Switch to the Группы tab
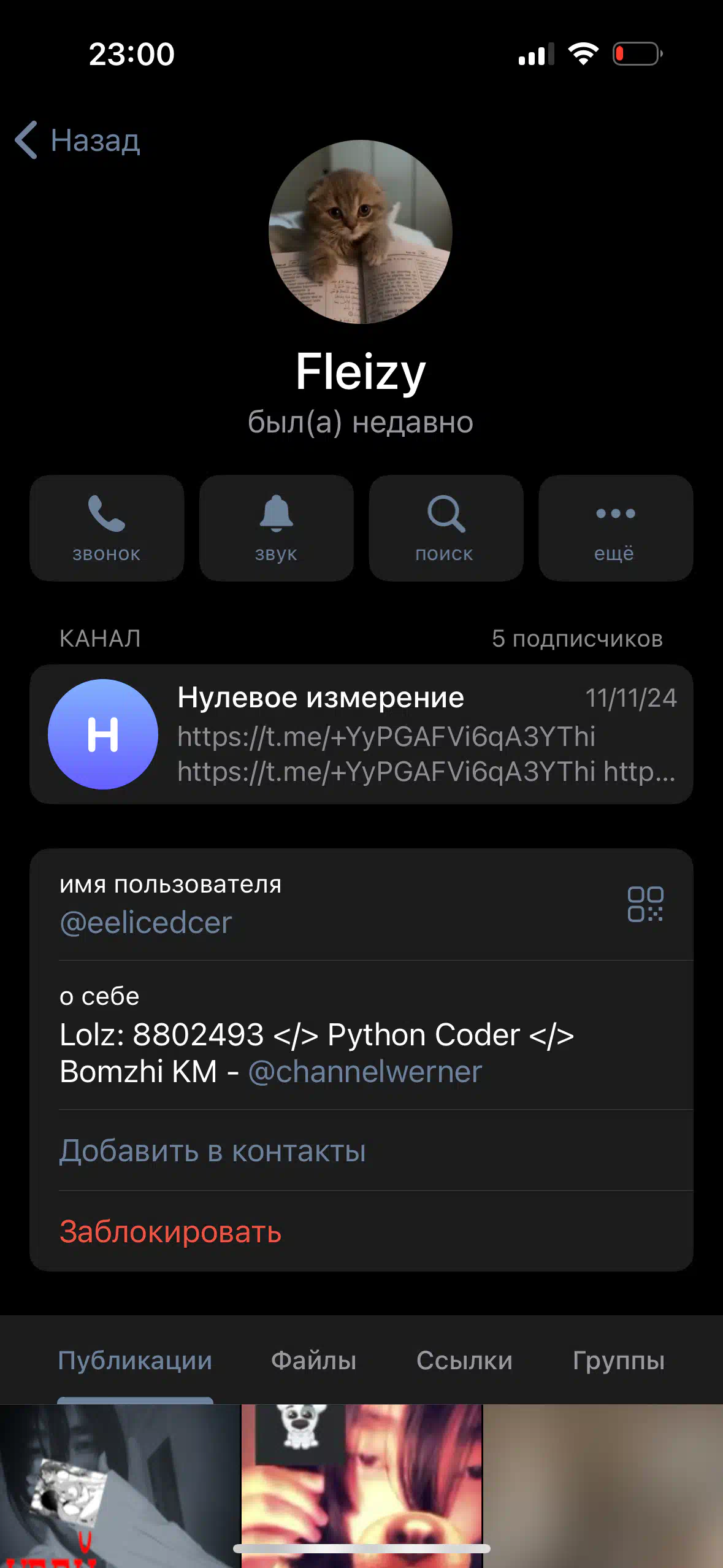The width and height of the screenshot is (723, 1568). pos(619,1360)
